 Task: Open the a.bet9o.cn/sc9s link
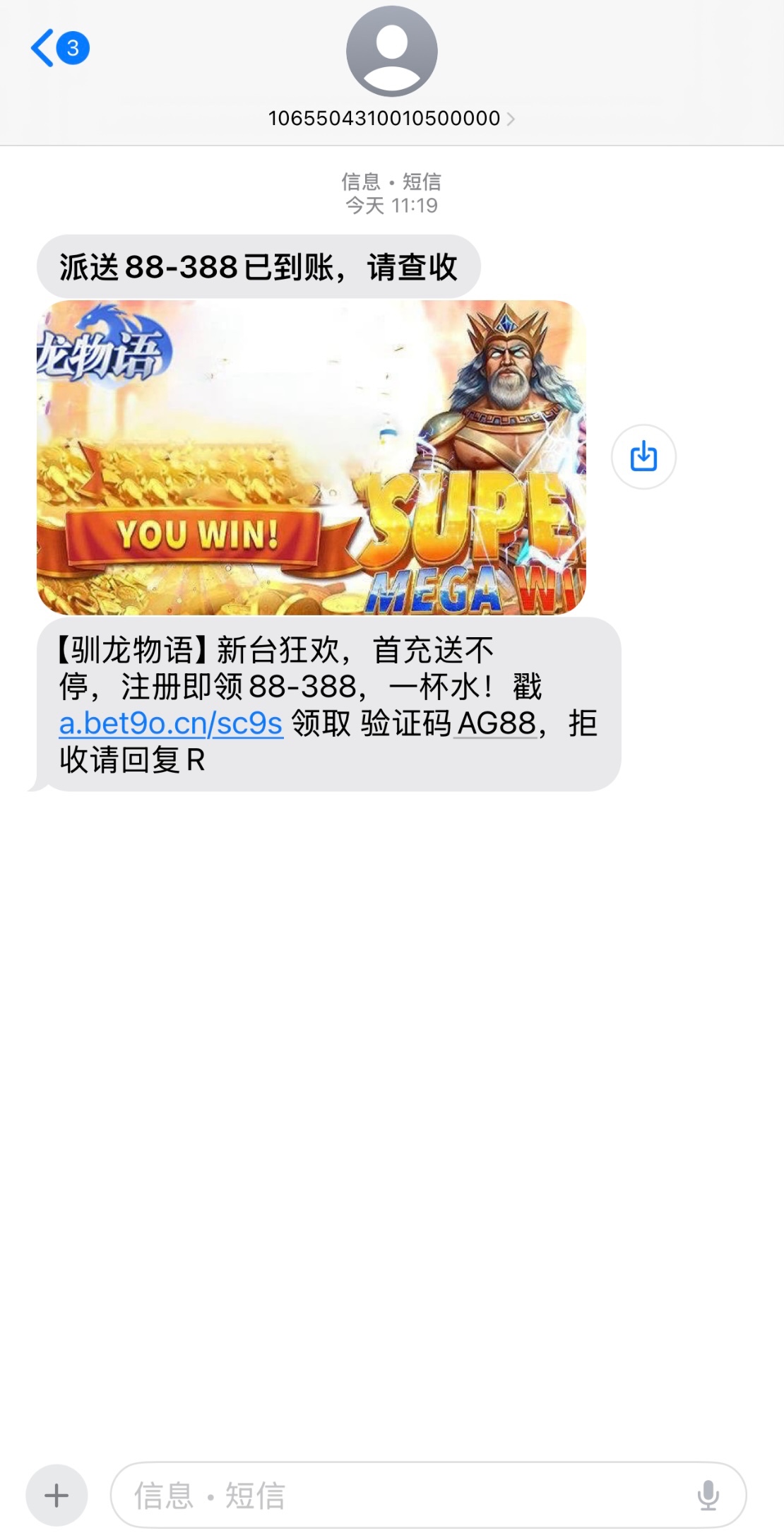tap(171, 723)
